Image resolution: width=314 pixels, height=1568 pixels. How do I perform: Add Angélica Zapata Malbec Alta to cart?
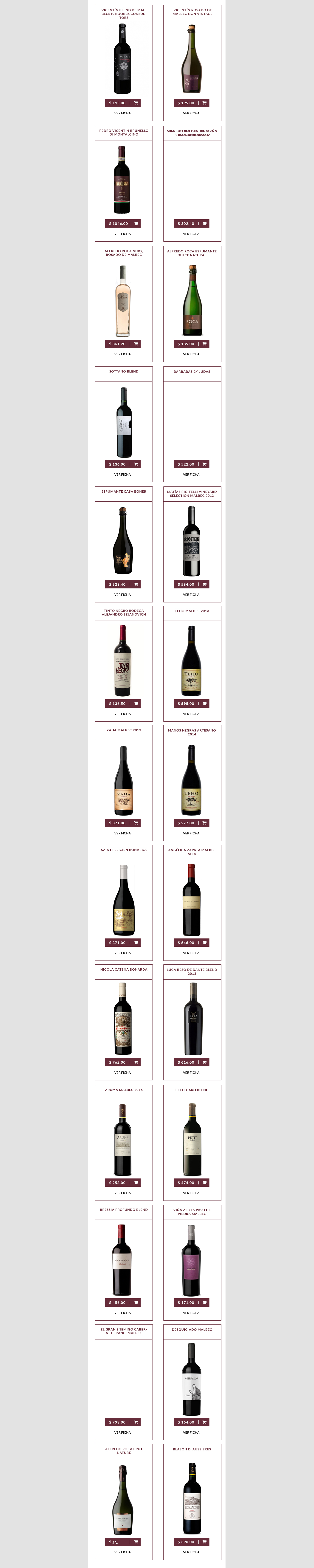tap(204, 943)
